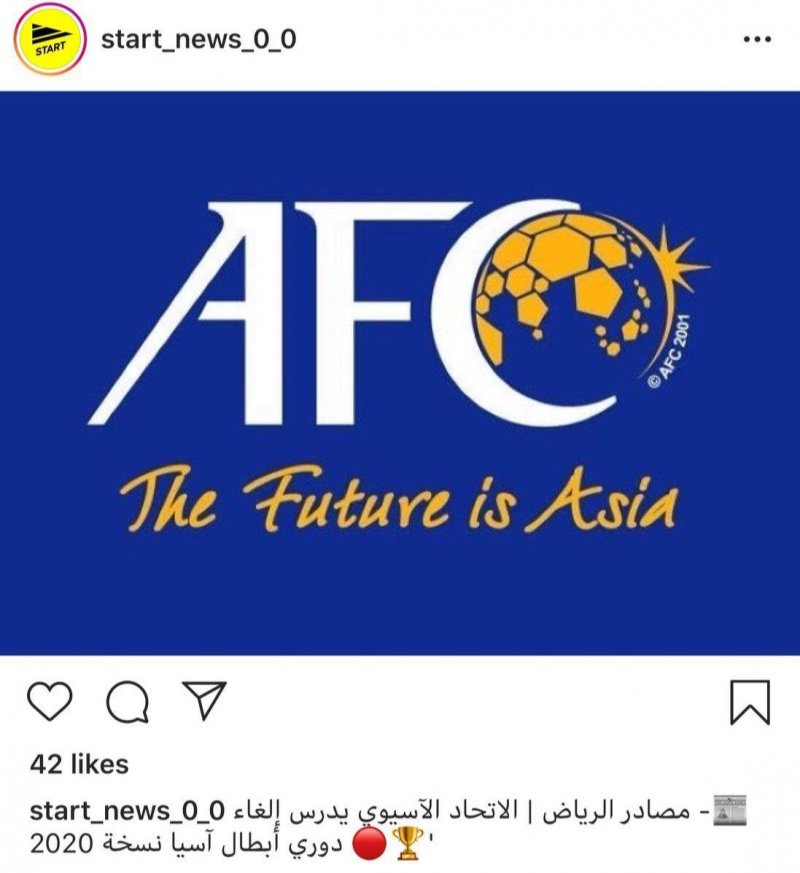Like the AFC post
Screen dimensions: 800x873
[x=50, y=701]
